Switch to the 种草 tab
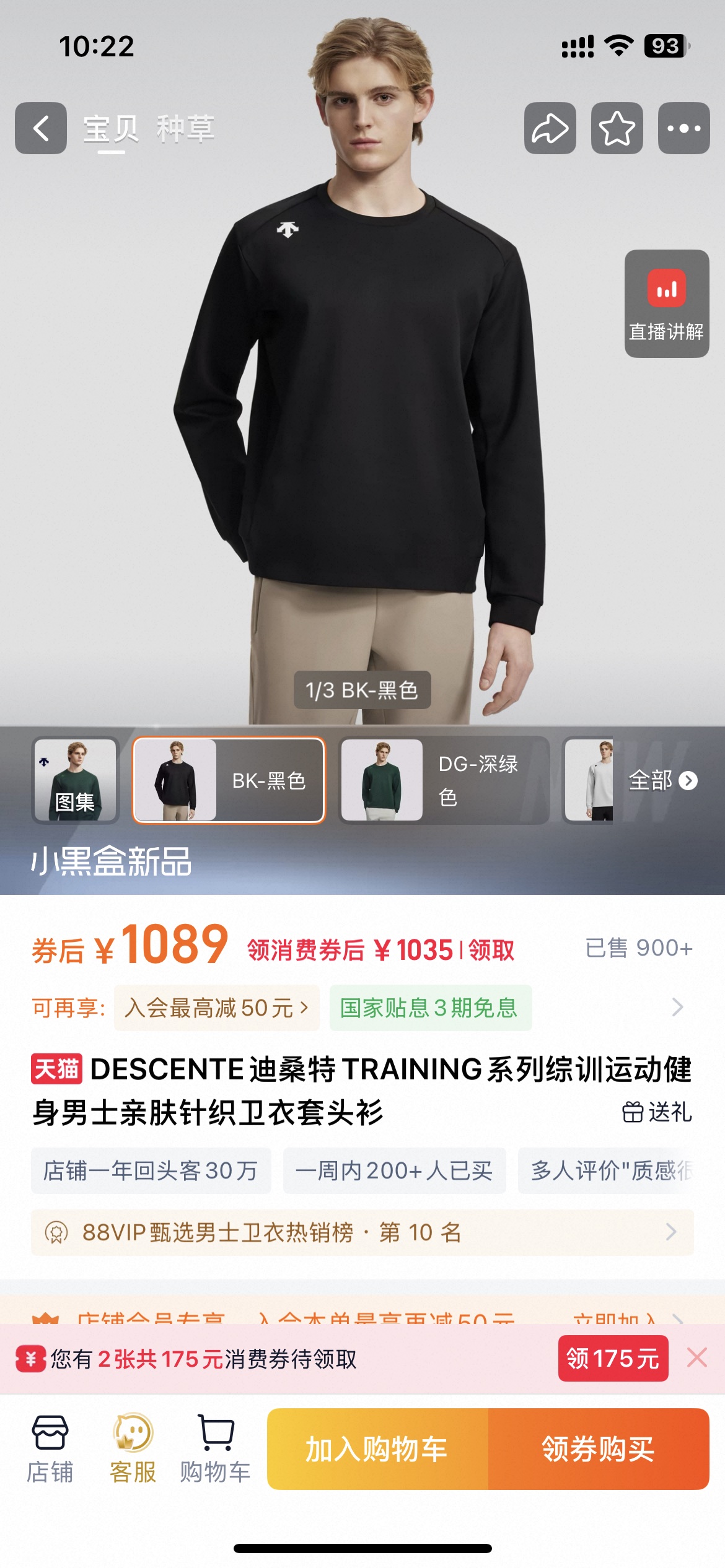Screen dimensions: 725x1568 point(185,129)
